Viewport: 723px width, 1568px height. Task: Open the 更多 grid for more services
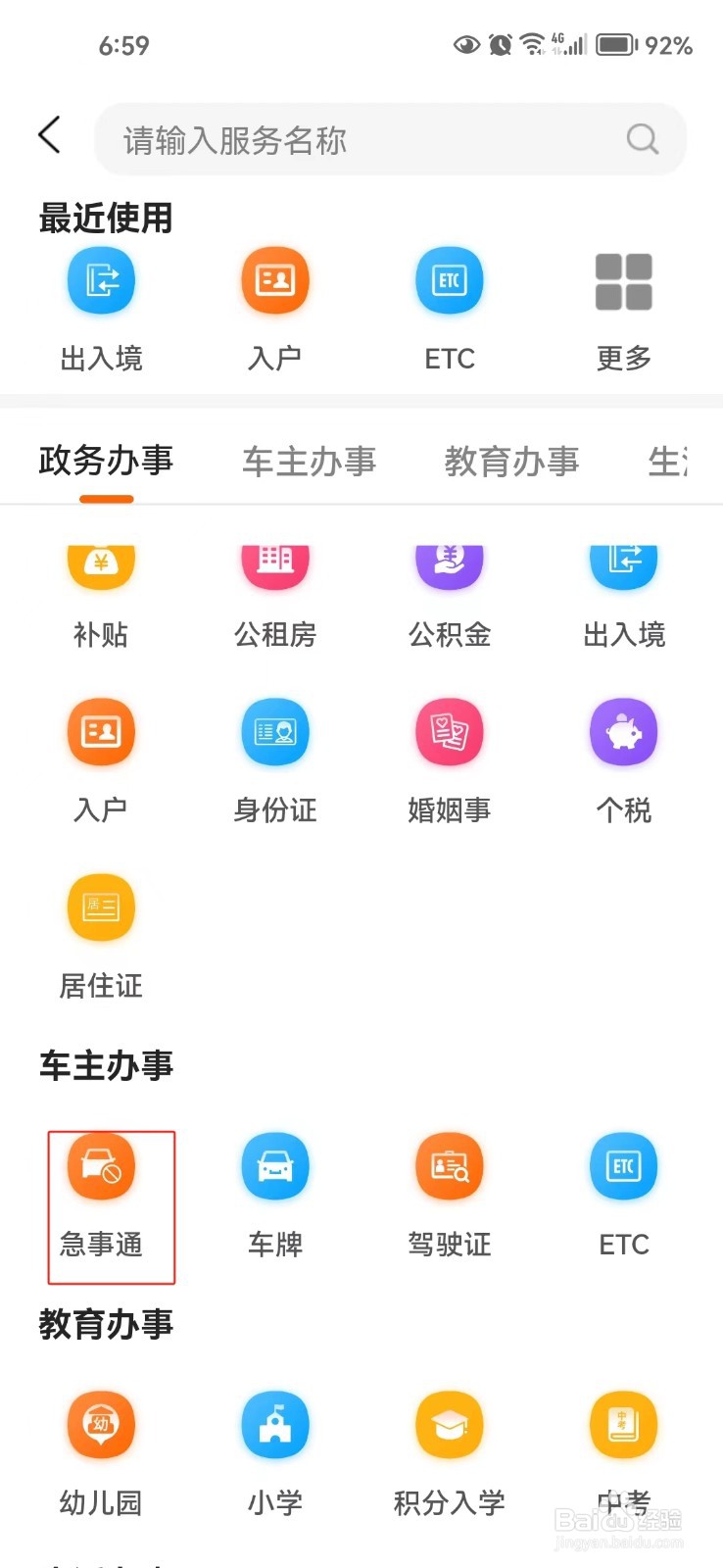pos(623,281)
